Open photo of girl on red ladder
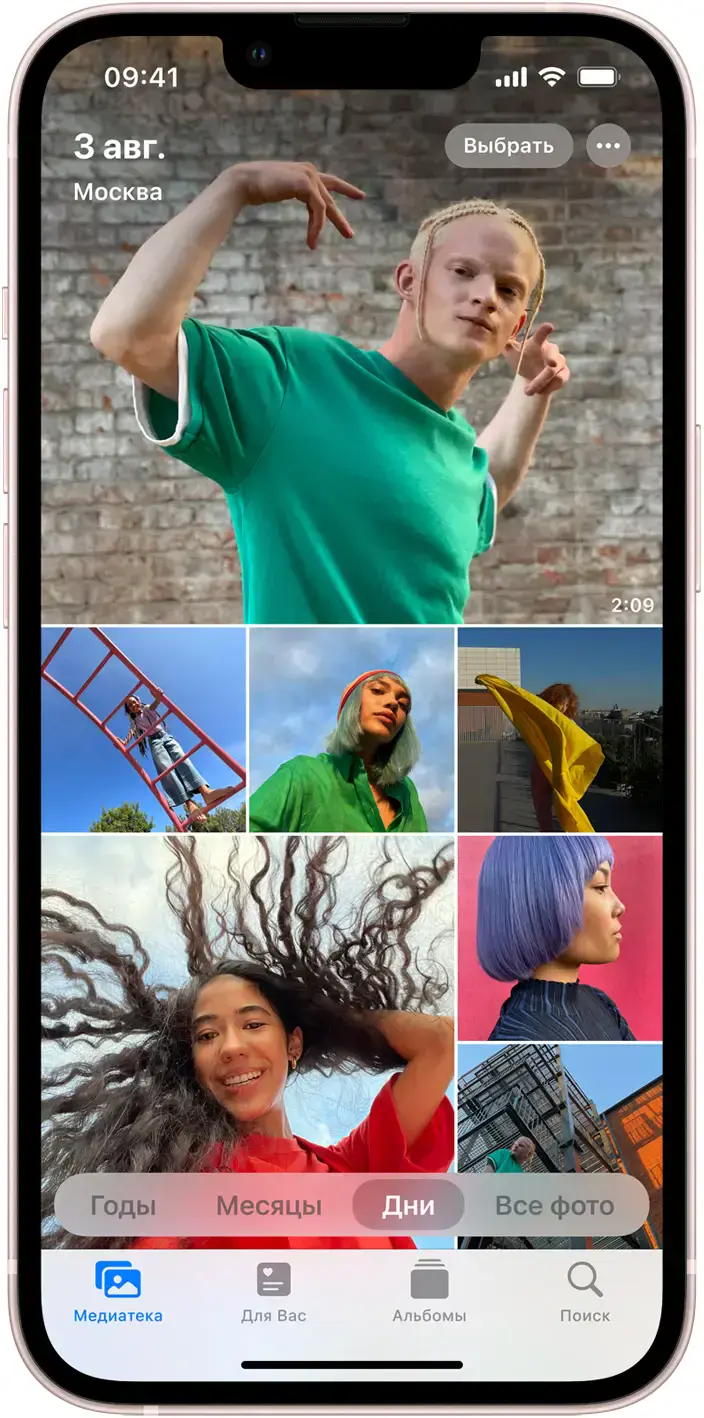 click(x=143, y=729)
